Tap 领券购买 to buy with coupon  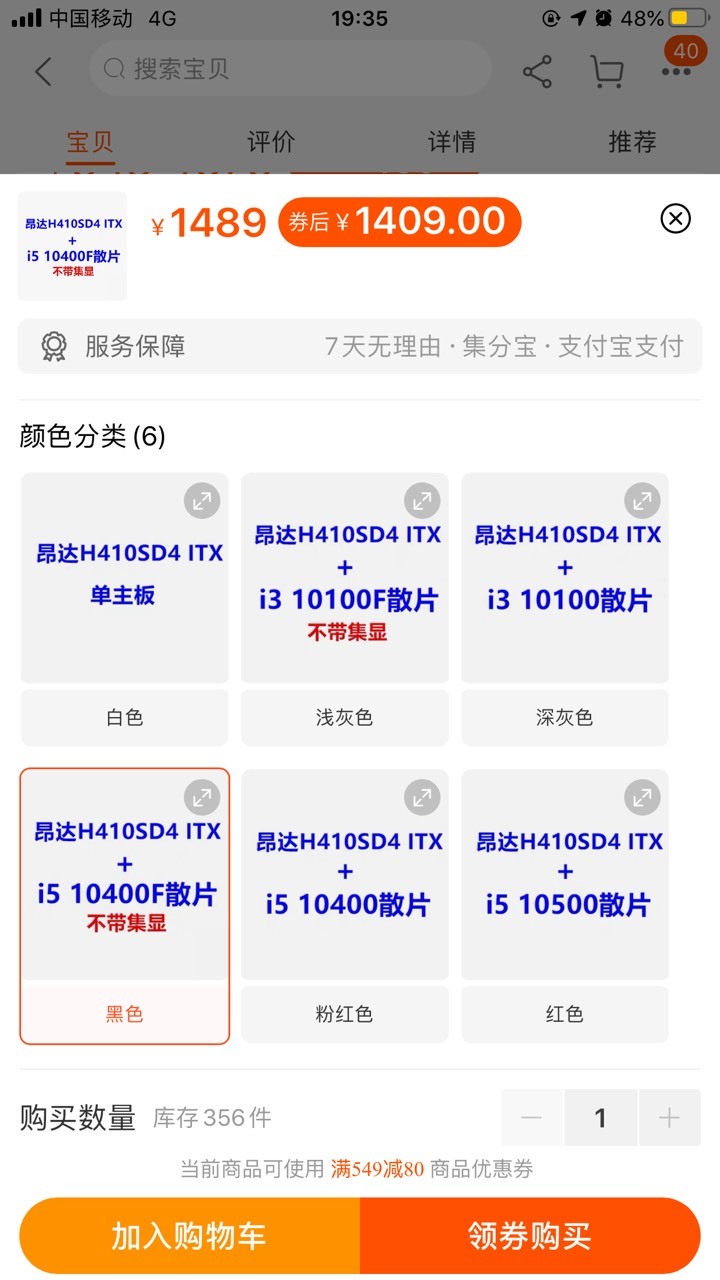[530, 1236]
